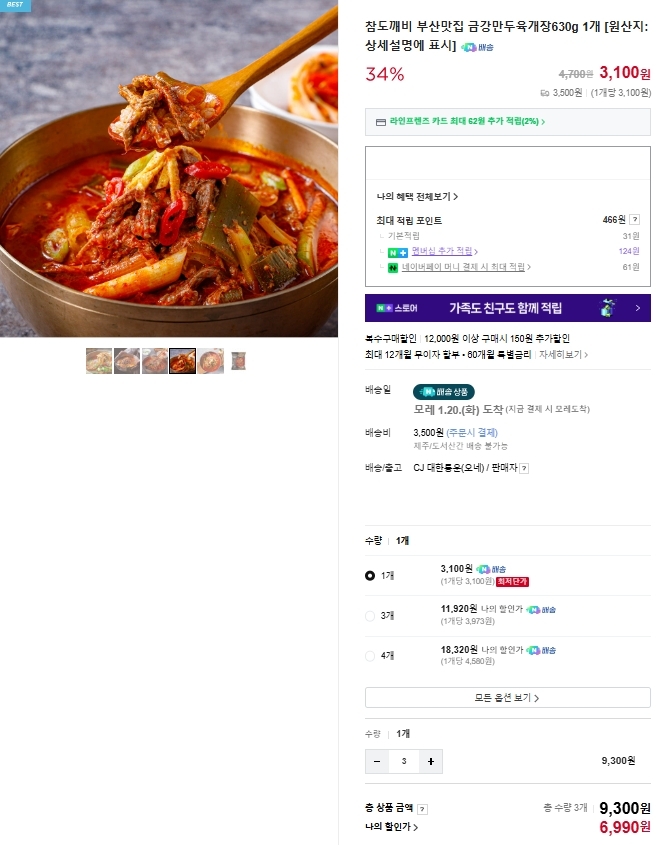Increase quantity with the plus button
666x845 pixels.
coord(430,761)
